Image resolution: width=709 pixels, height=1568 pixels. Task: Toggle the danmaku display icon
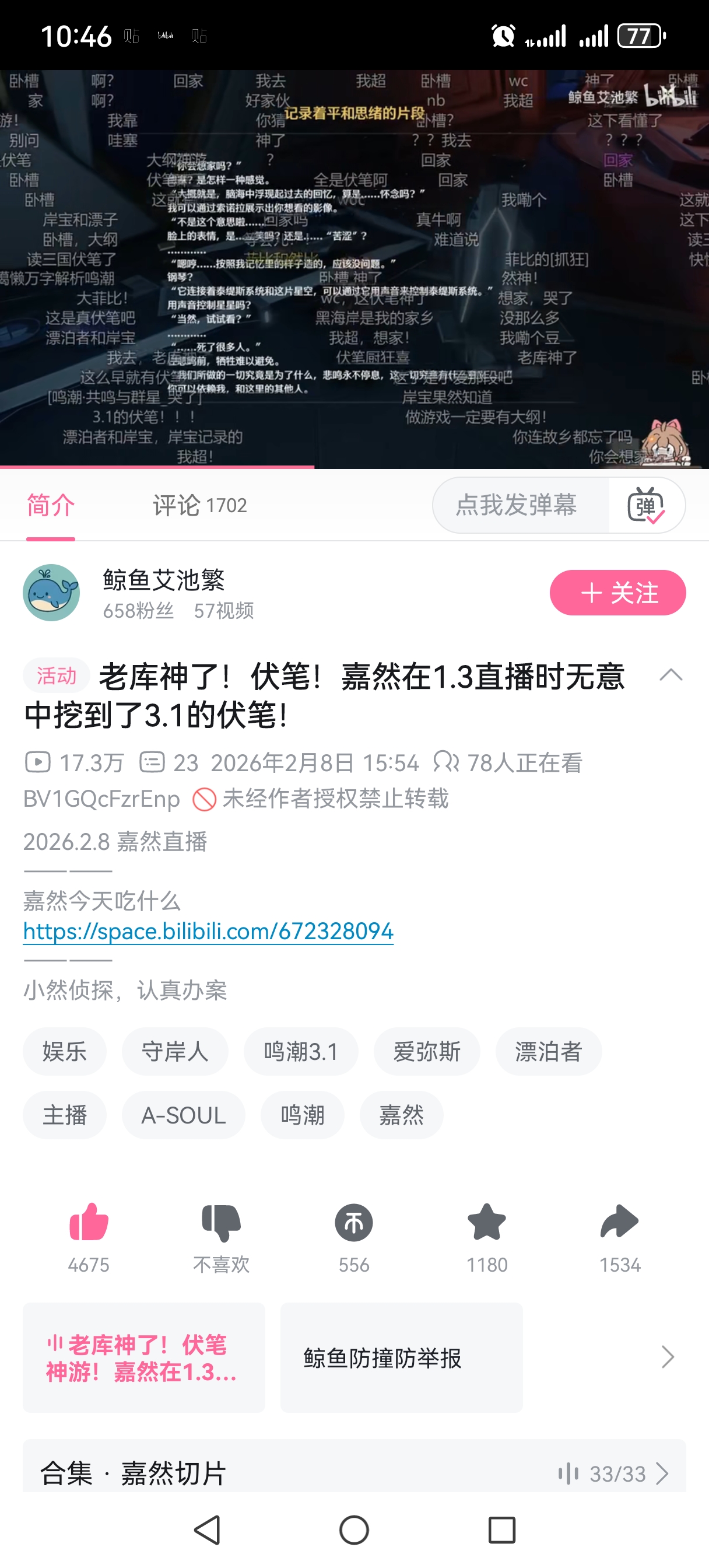[x=645, y=505]
